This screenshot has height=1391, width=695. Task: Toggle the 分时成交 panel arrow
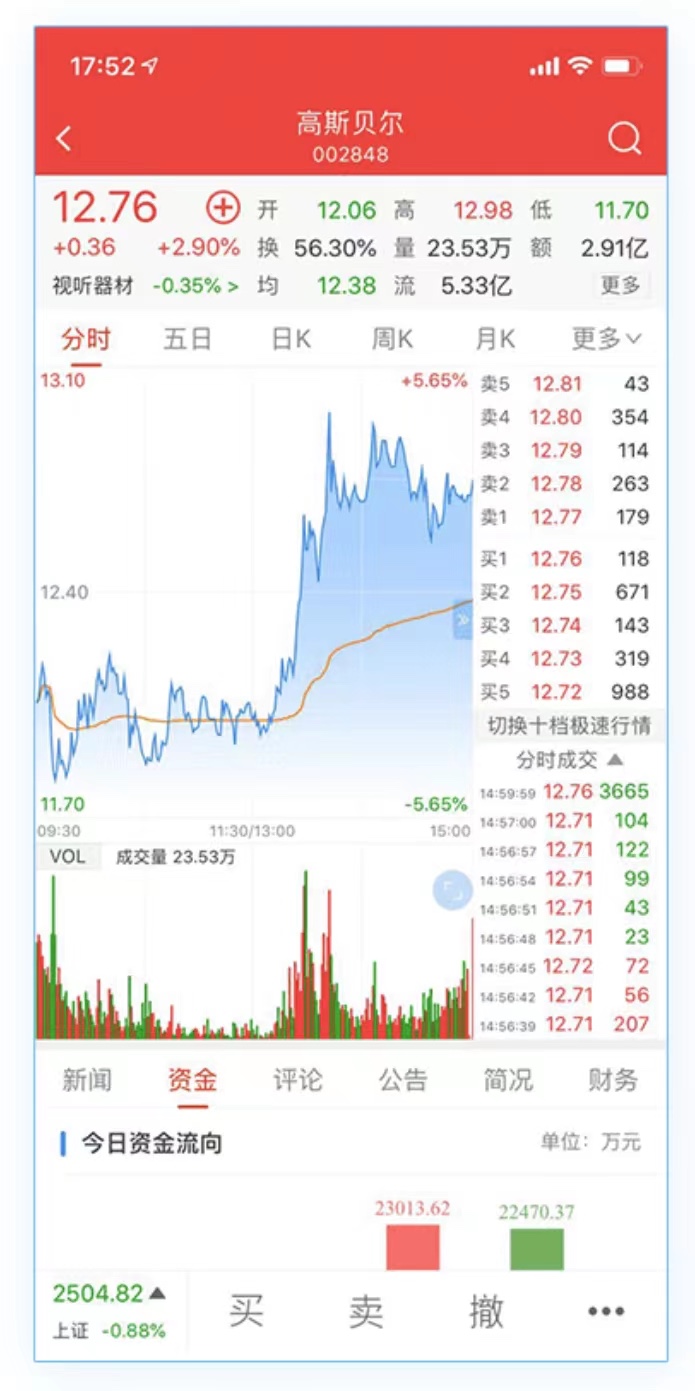(616, 760)
